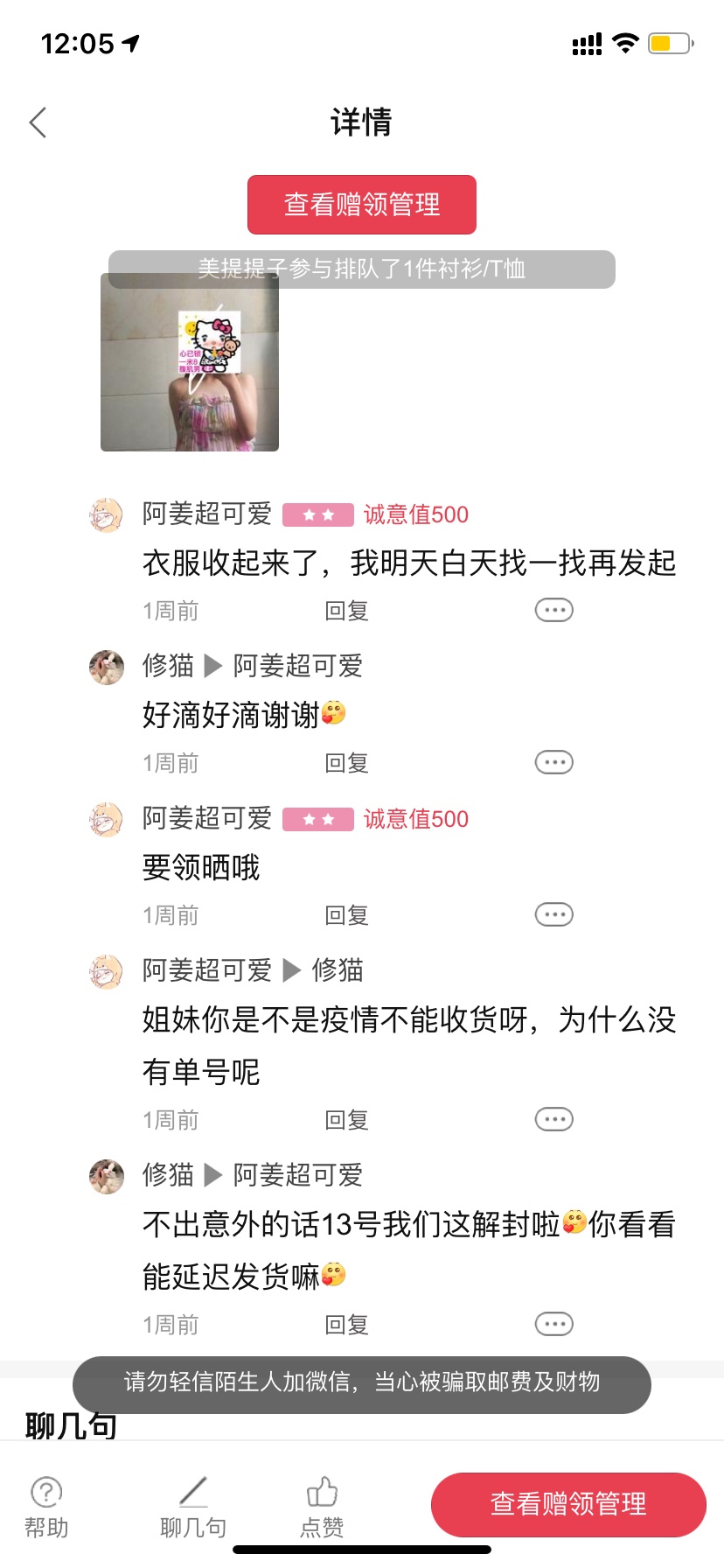Reply to 修猫's 13号解封 comment
Viewport: 724px width, 1568px height.
click(x=346, y=1325)
